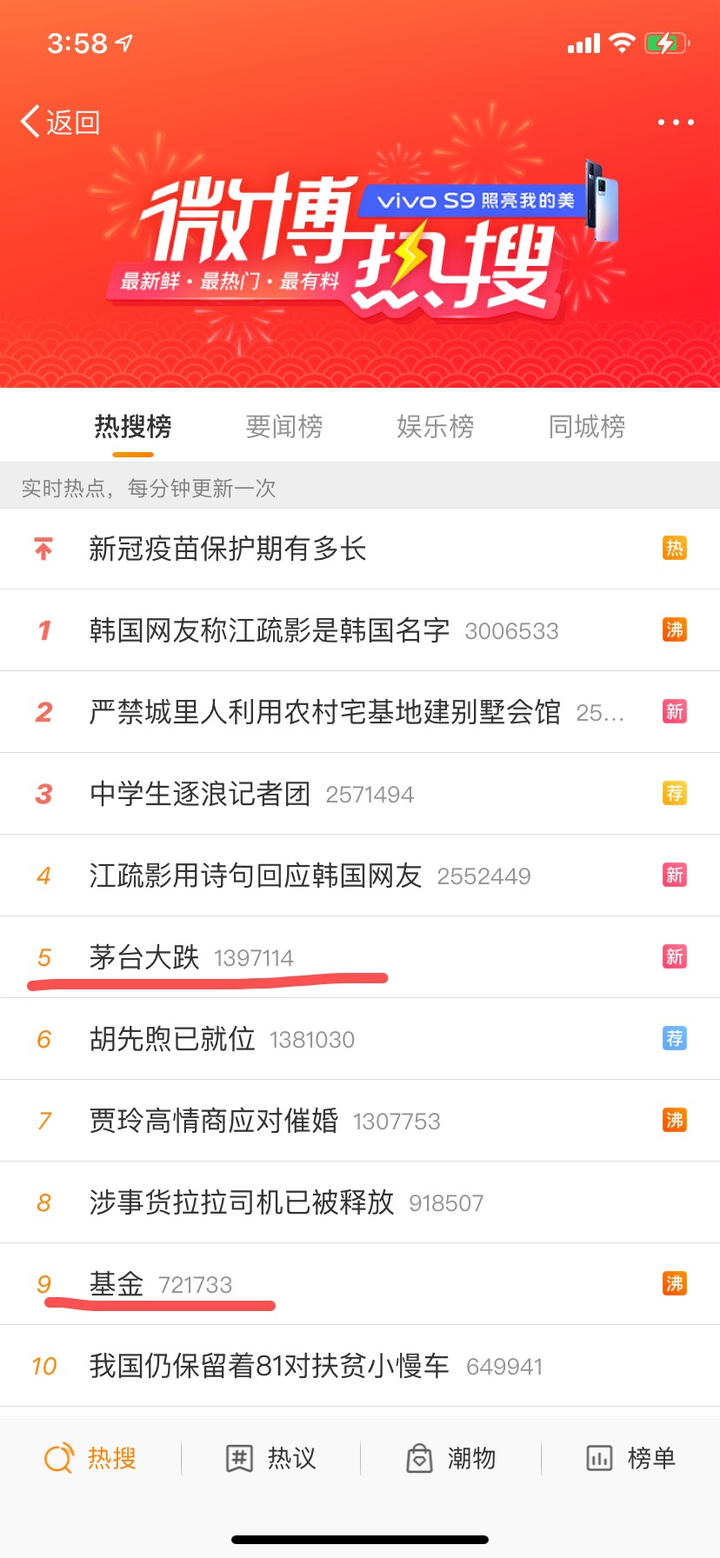Switch to the 娱乐榜 tab

435,427
